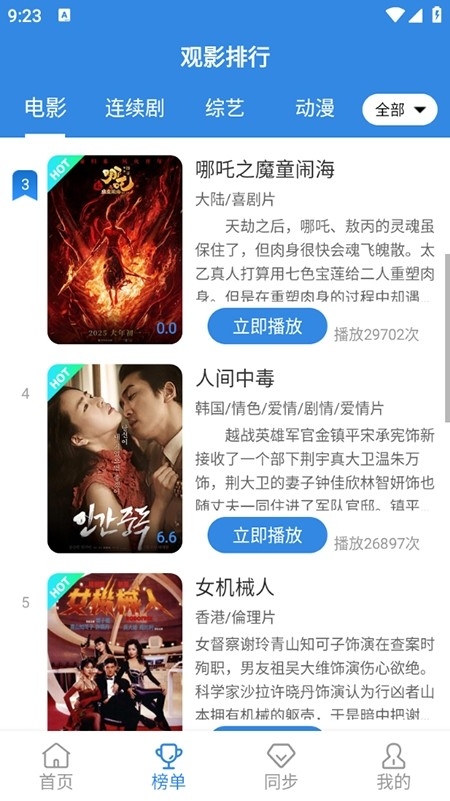Go to the 首页 tab

point(56,766)
